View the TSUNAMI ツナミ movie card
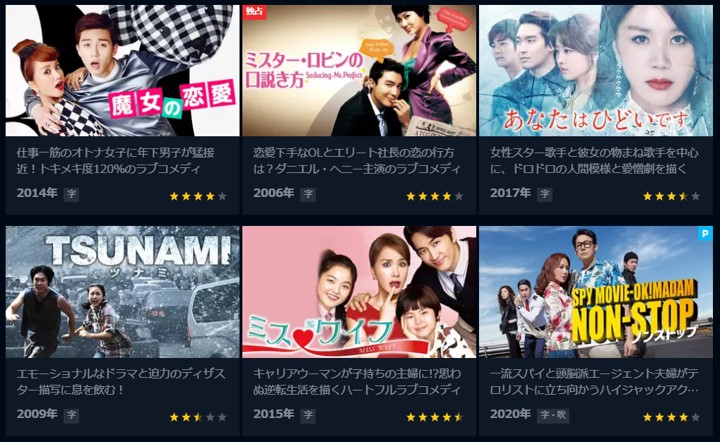The height and width of the screenshot is (442, 720). [122, 292]
